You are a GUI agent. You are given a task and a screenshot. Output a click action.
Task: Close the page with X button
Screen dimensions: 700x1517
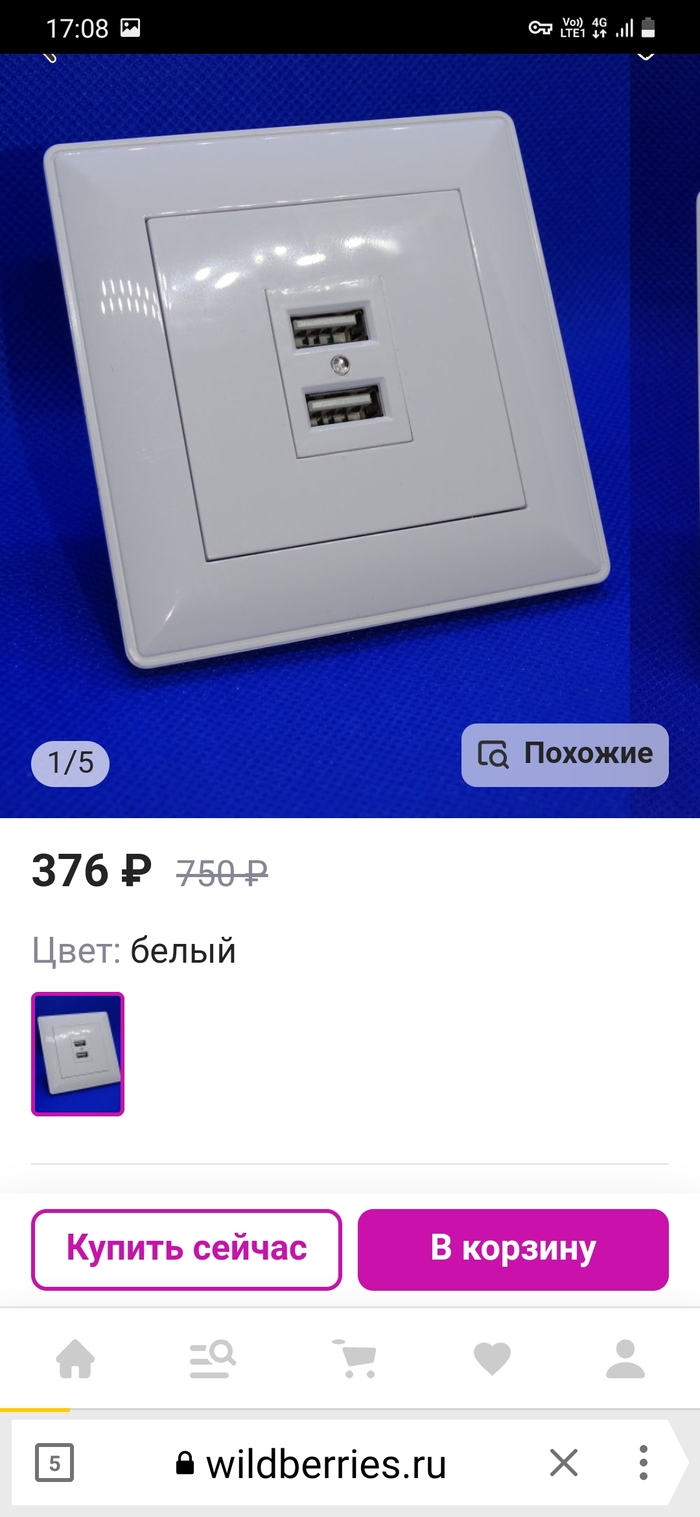(x=564, y=1465)
